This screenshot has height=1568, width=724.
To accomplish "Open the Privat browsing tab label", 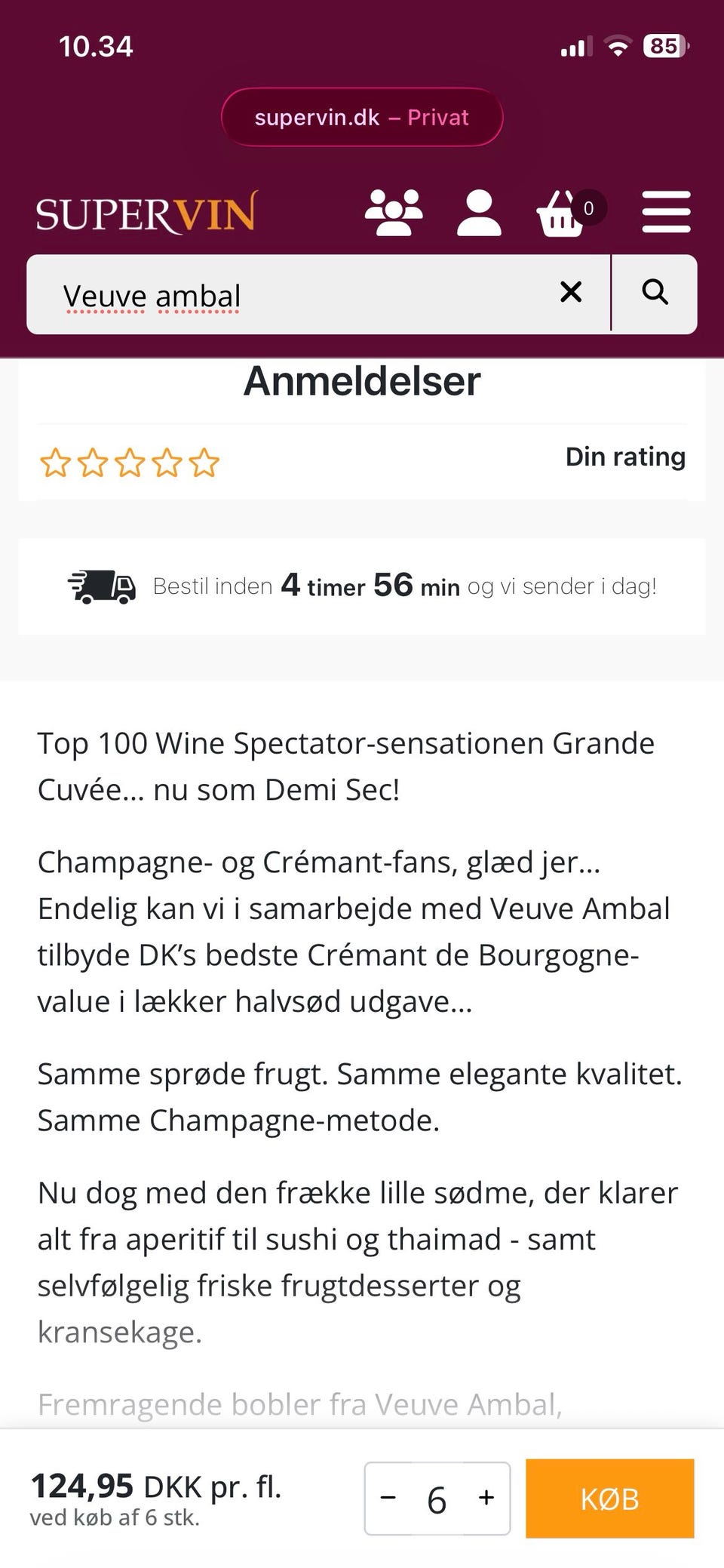I will [x=437, y=117].
